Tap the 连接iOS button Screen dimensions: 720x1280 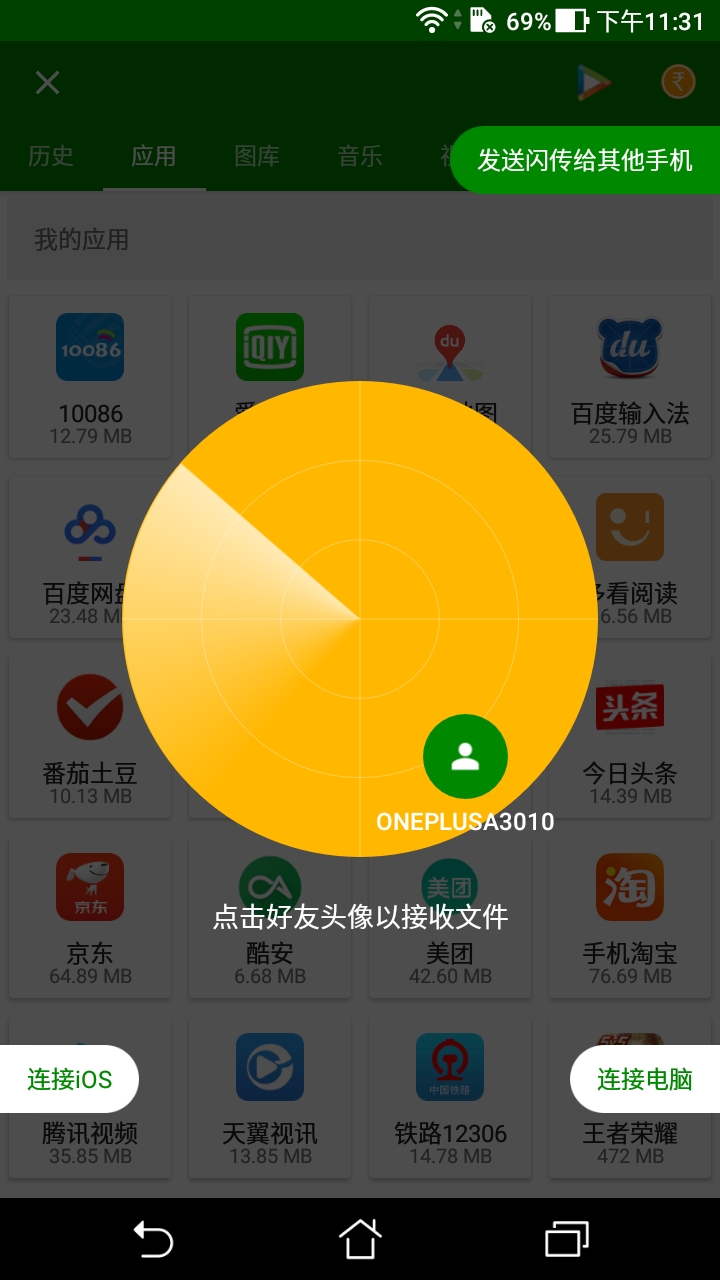69,1079
